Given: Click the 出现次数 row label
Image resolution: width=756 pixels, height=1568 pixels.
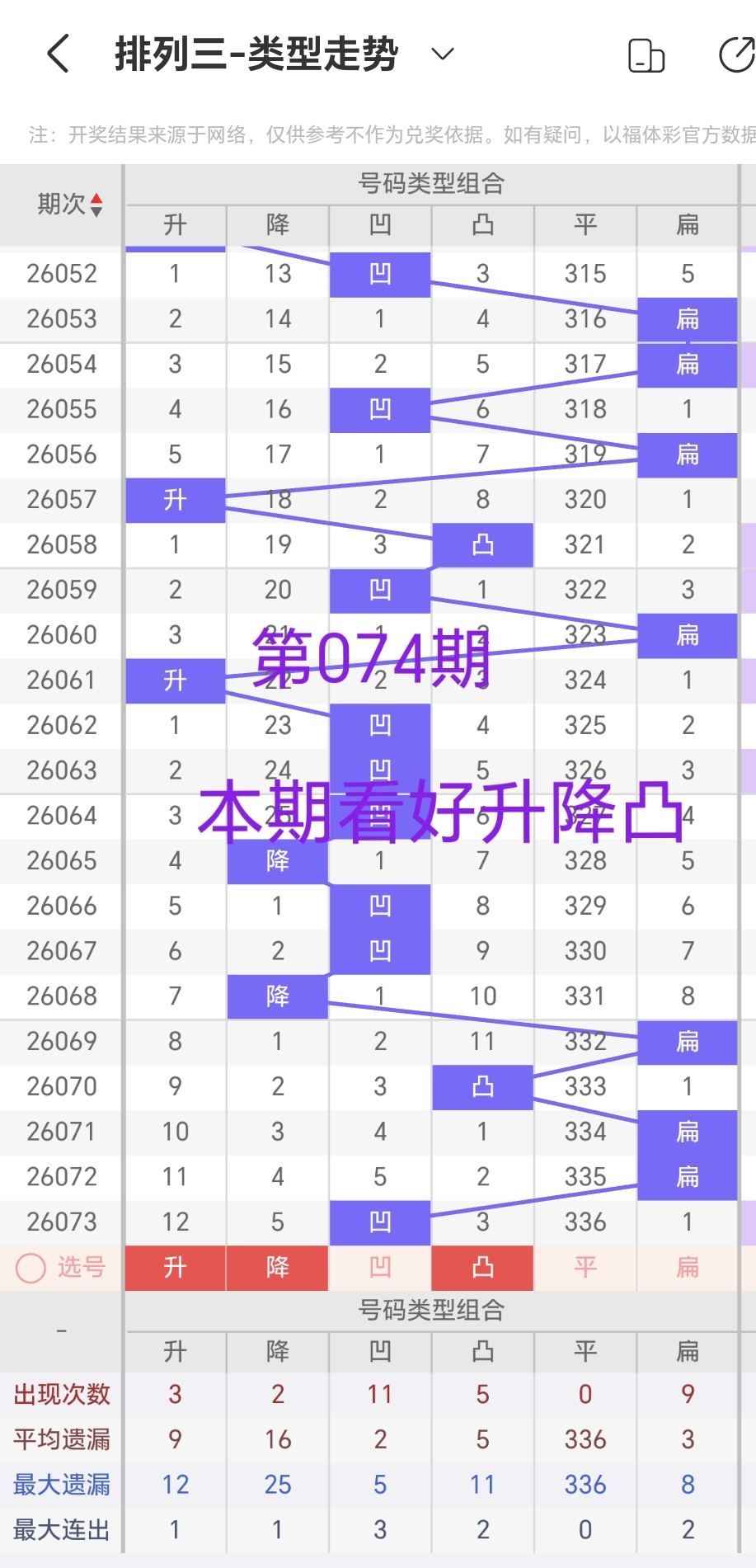Looking at the screenshot, I should (61, 1394).
